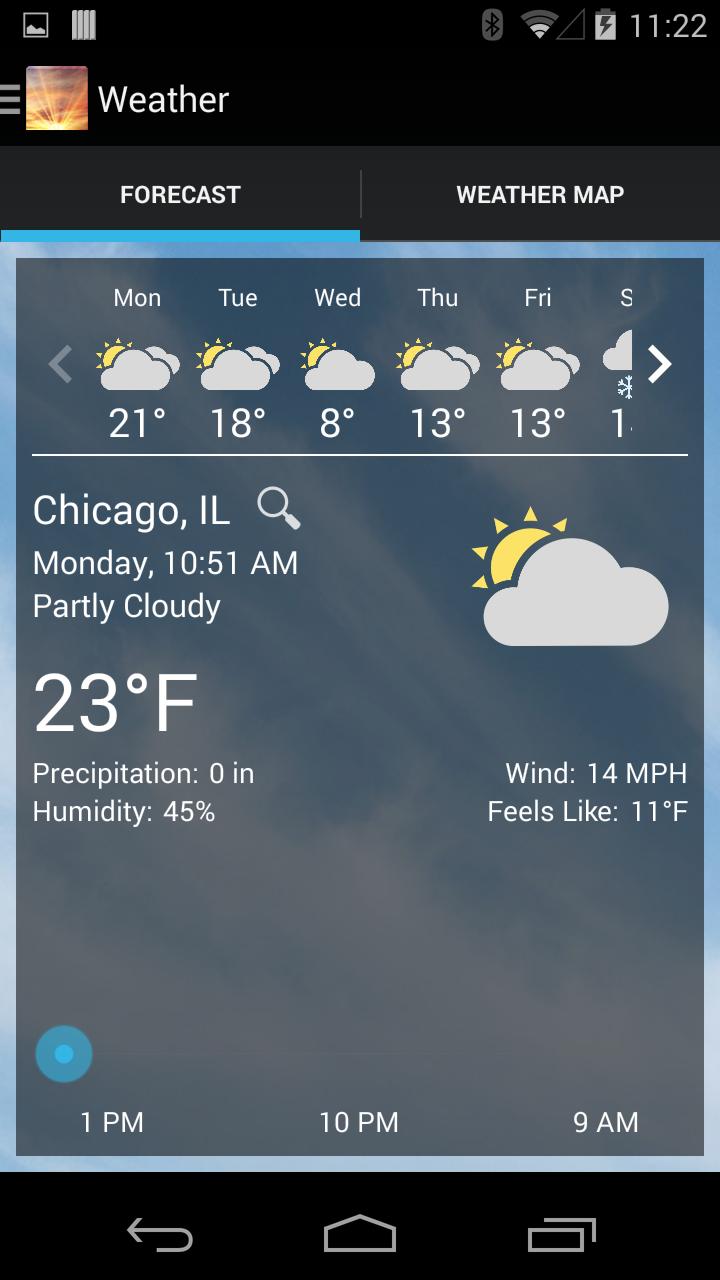View Tuesday's forecast
The image size is (720, 1280).
tap(237, 365)
